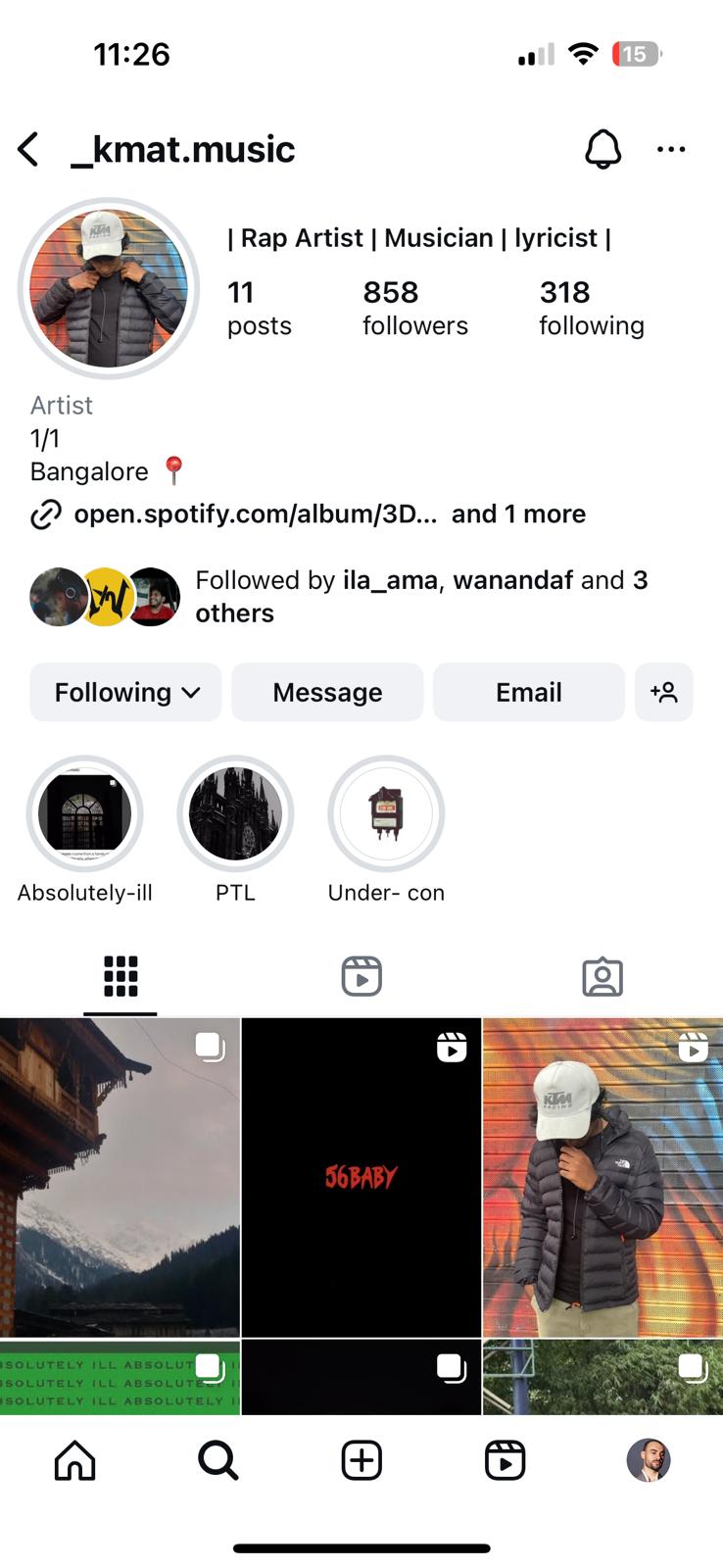Tap the Email button
Image resolution: width=723 pixels, height=1568 pixels.
pos(528,692)
